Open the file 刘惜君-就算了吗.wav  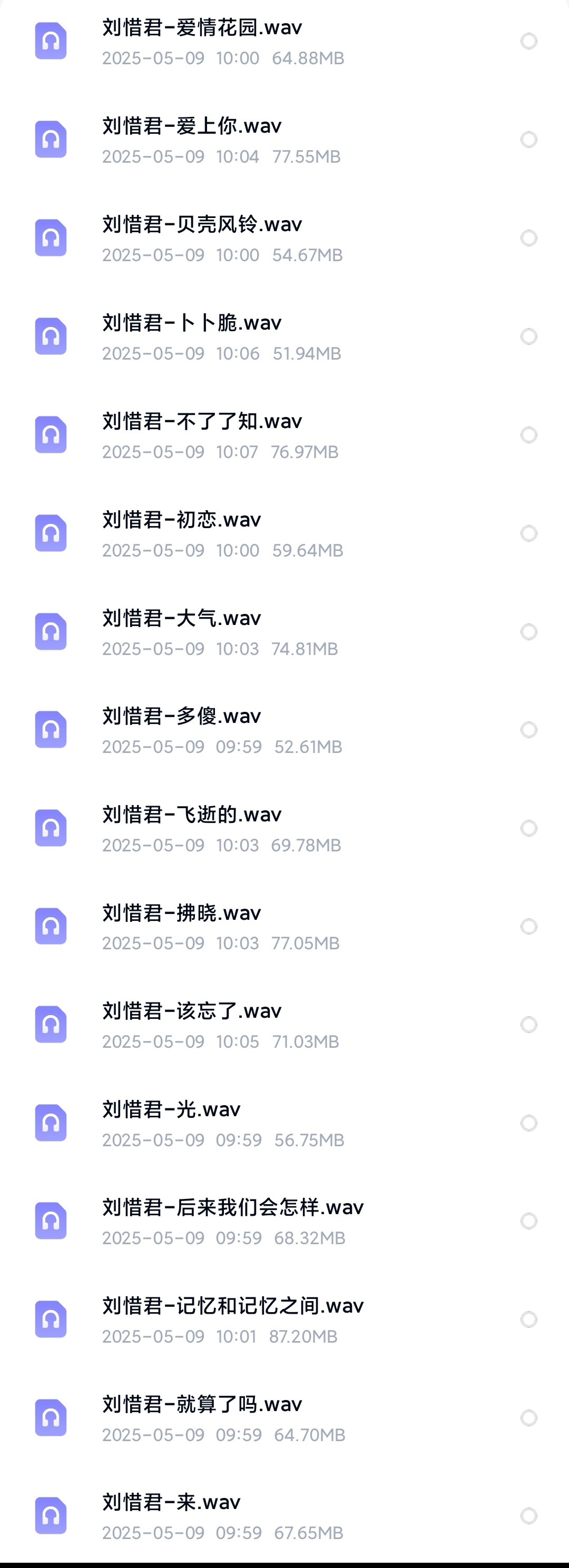[202, 1405]
